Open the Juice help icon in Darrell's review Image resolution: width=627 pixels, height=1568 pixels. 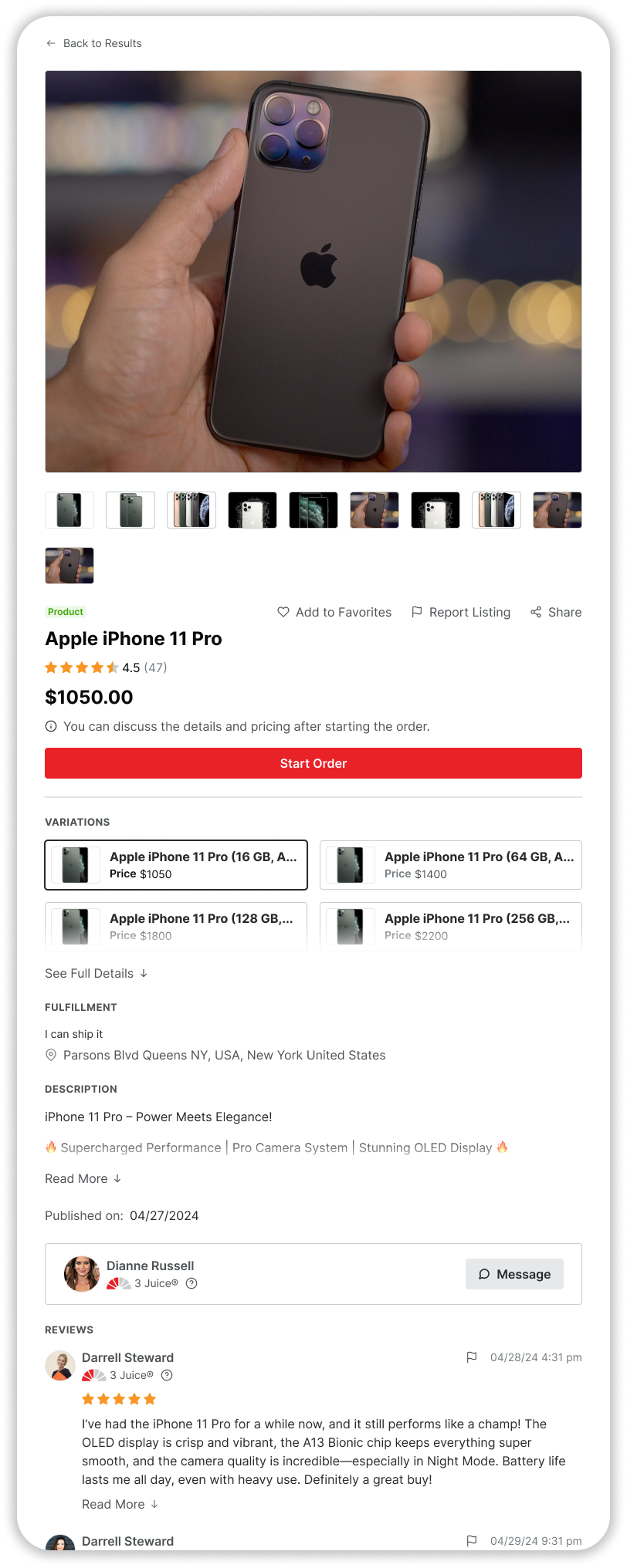pos(167,1375)
